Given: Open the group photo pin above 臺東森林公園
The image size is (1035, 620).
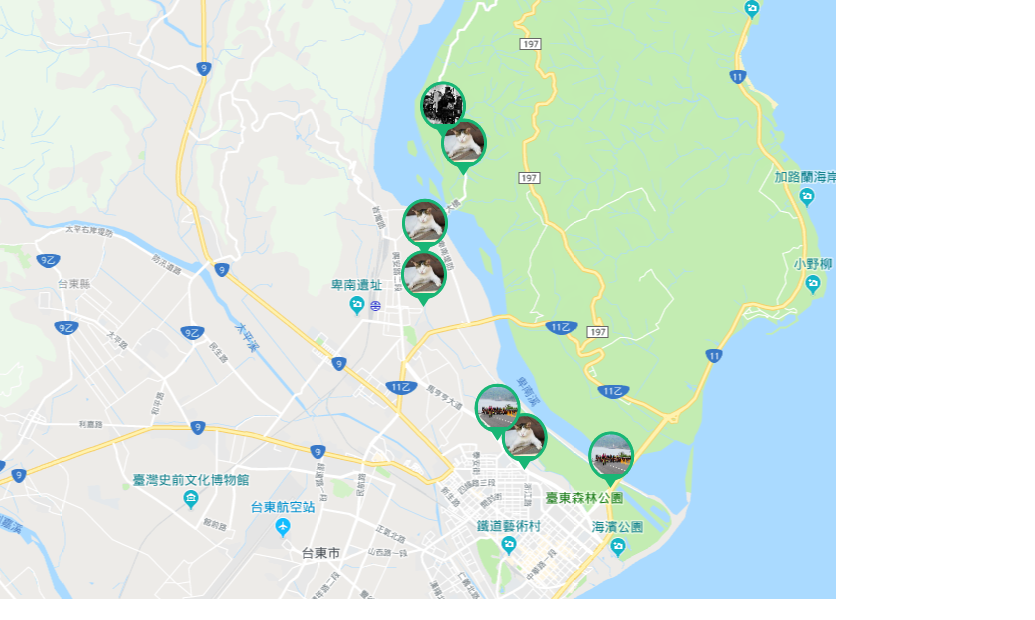Looking at the screenshot, I should (x=611, y=455).
